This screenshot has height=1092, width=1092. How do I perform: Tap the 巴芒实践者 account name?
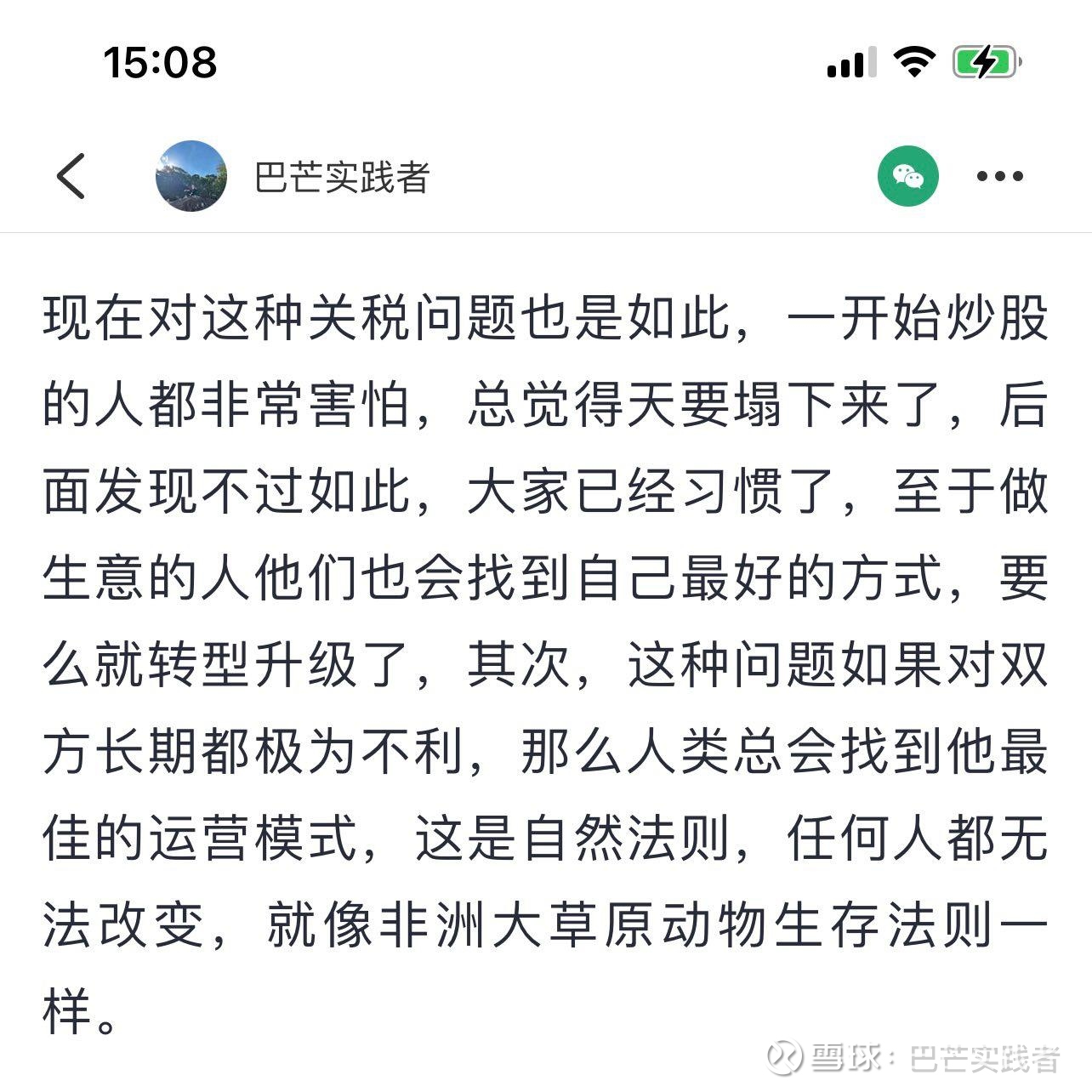point(342,177)
